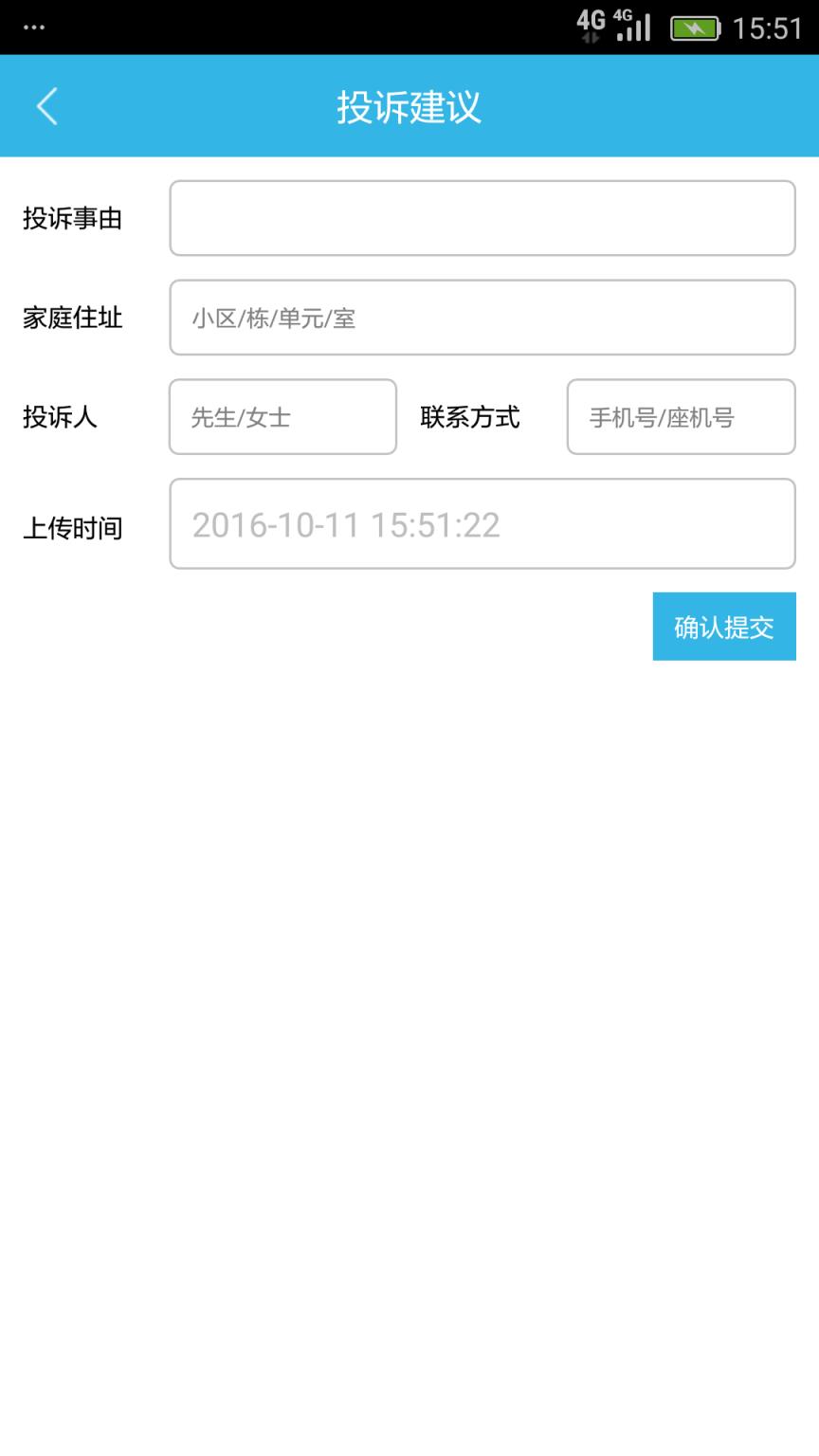819x1456 pixels.
Task: Tap the timestamp 2016-10-11 15:51:22 text
Action: [x=347, y=524]
